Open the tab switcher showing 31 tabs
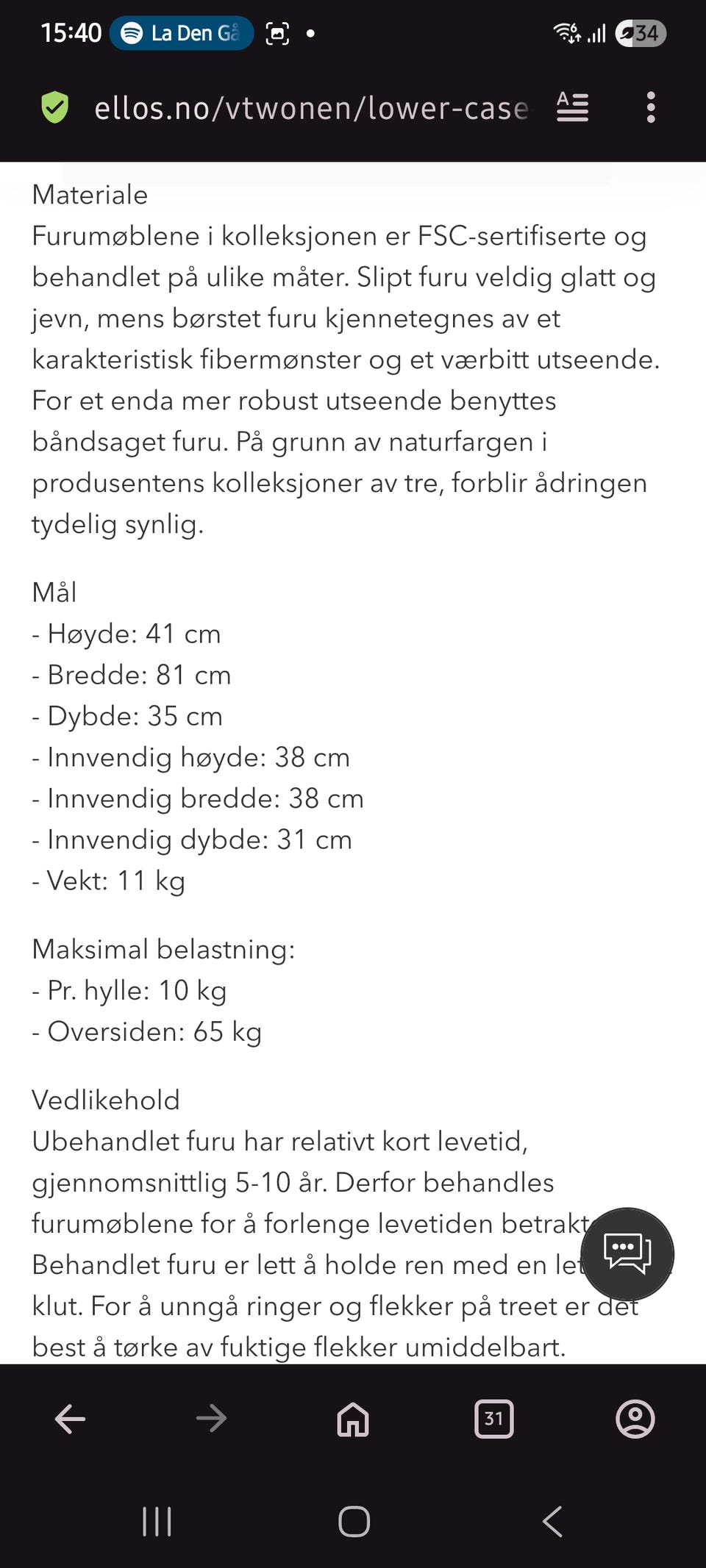706x1568 pixels. 493,1420
